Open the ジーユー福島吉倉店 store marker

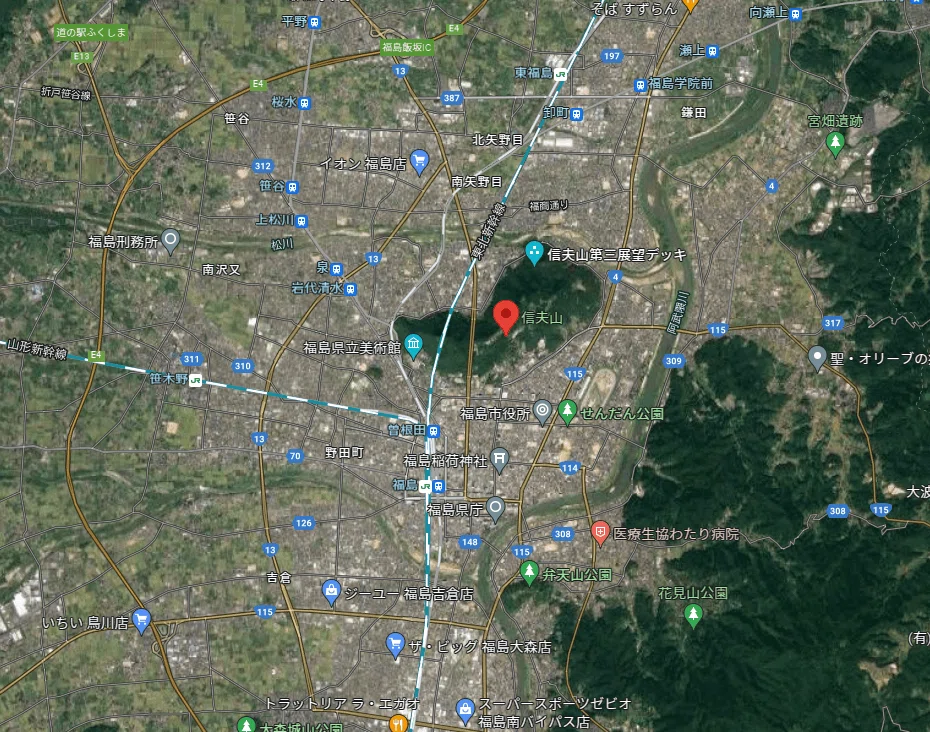pyautogui.click(x=331, y=592)
